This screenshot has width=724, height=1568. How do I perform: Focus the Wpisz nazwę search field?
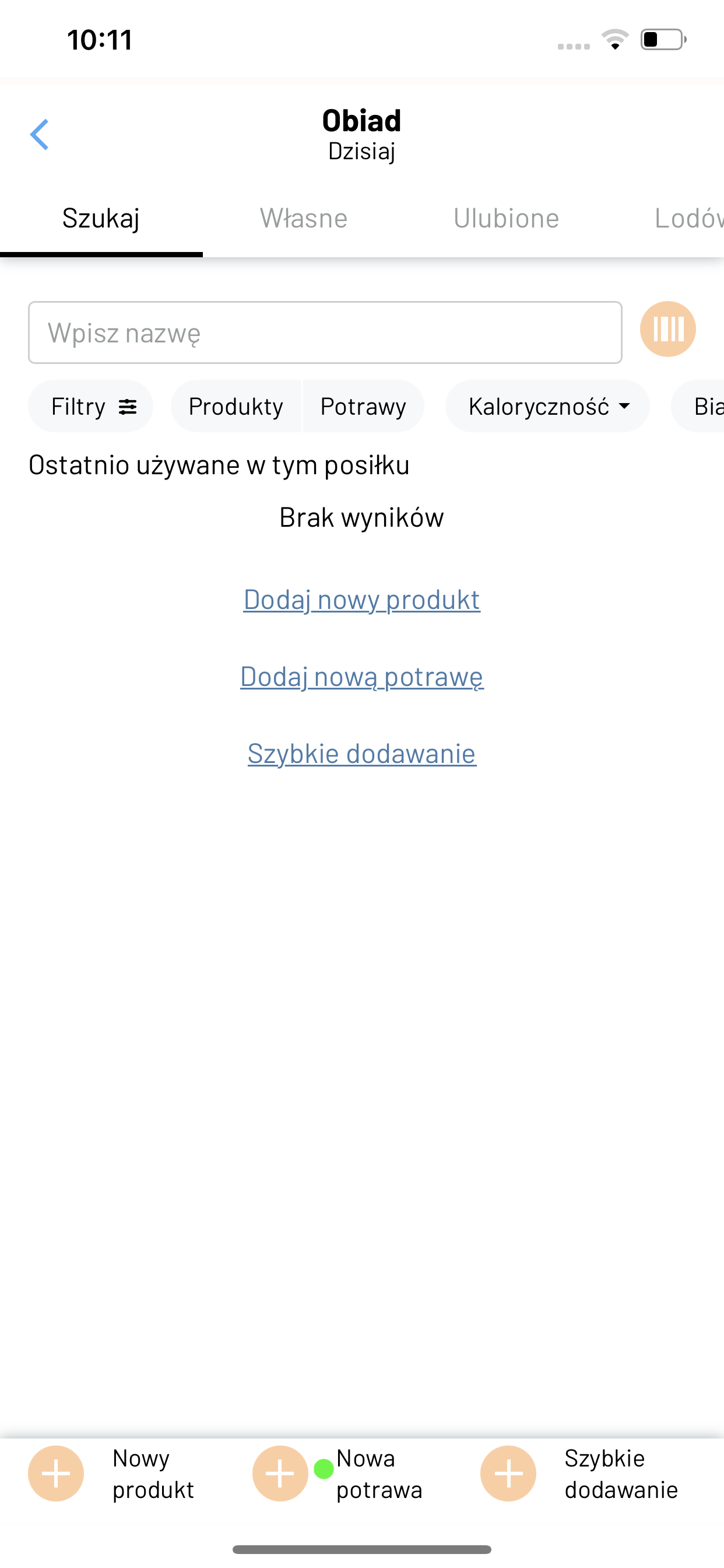(x=325, y=333)
